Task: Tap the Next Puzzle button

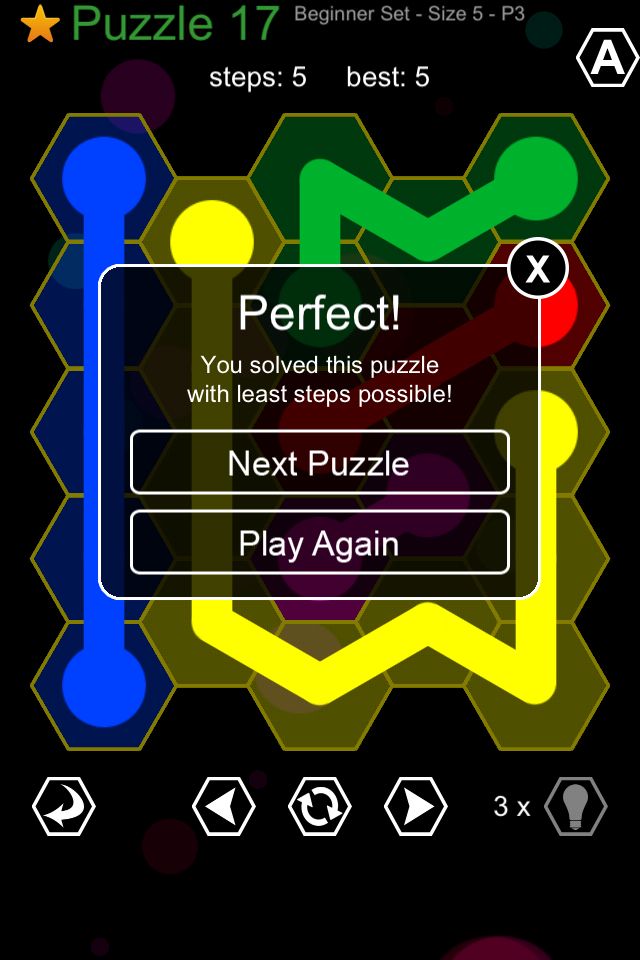Action: [x=319, y=463]
